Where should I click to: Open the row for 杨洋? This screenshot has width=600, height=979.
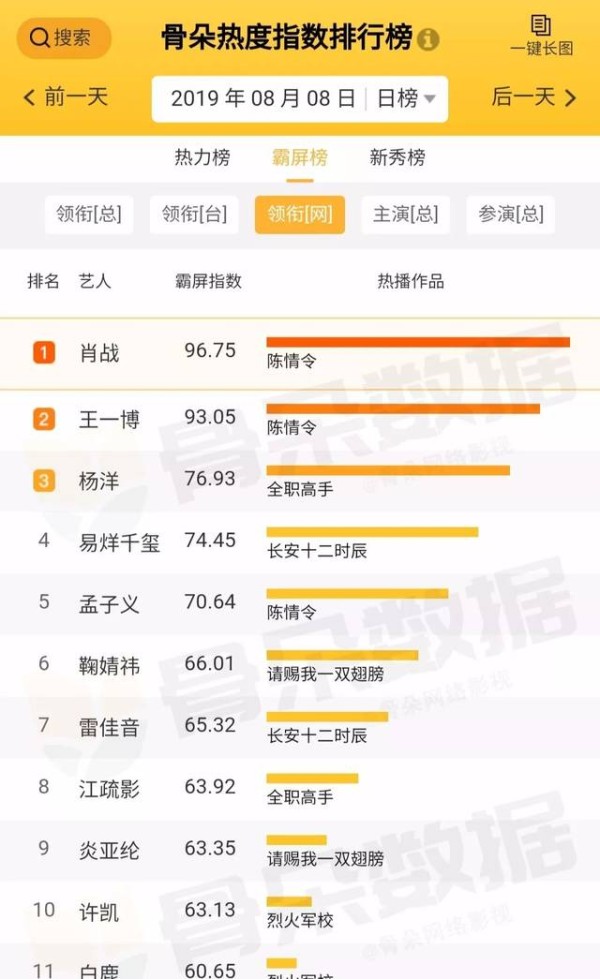point(300,481)
